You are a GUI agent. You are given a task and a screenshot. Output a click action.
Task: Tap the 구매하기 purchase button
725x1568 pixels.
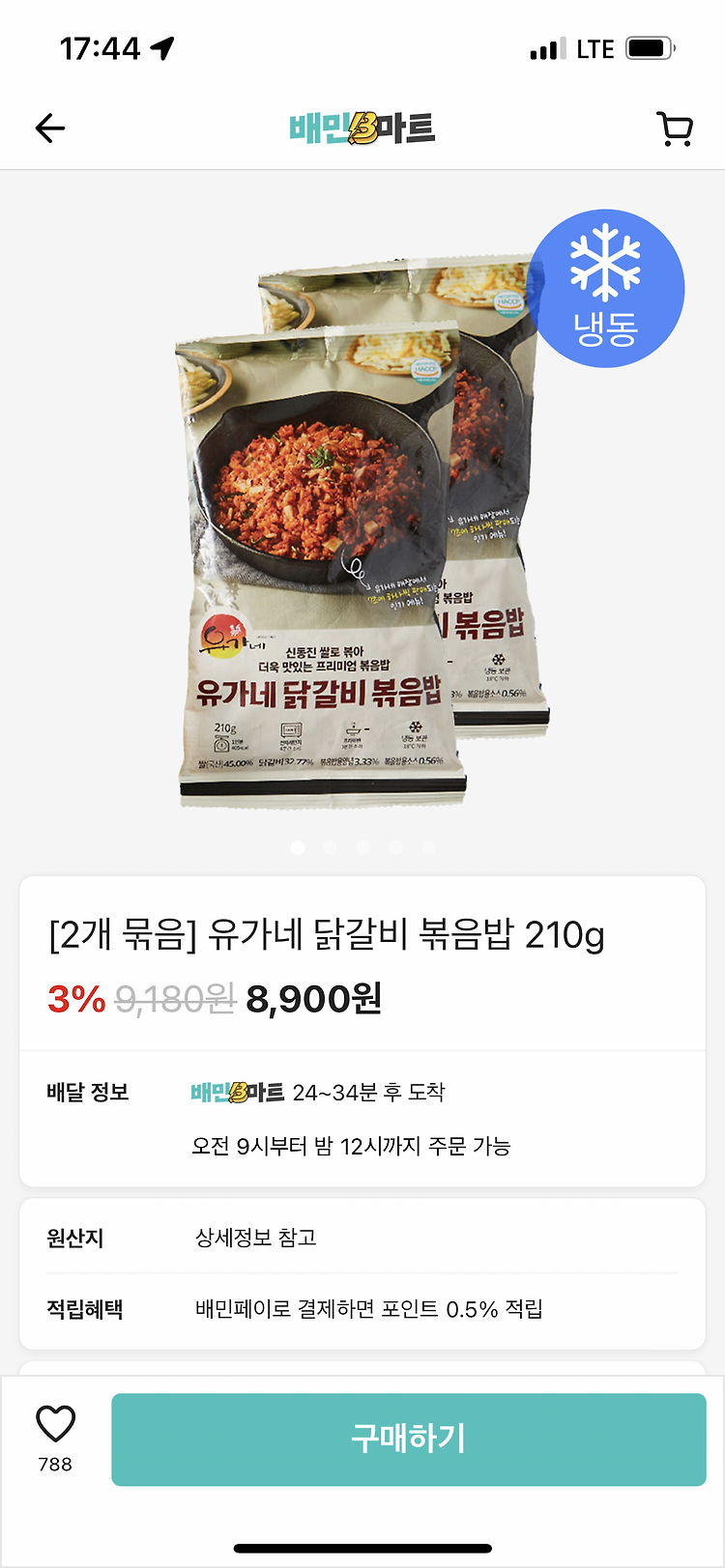pyautogui.click(x=409, y=1439)
